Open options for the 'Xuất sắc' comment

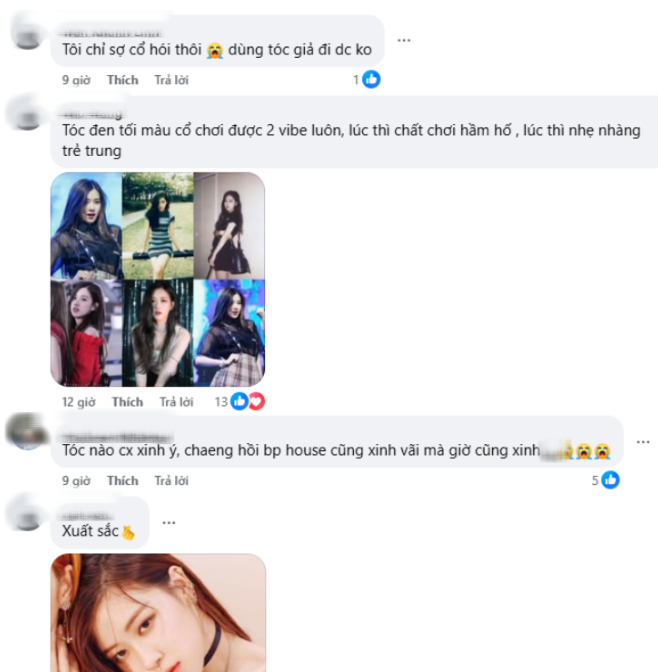tap(169, 521)
